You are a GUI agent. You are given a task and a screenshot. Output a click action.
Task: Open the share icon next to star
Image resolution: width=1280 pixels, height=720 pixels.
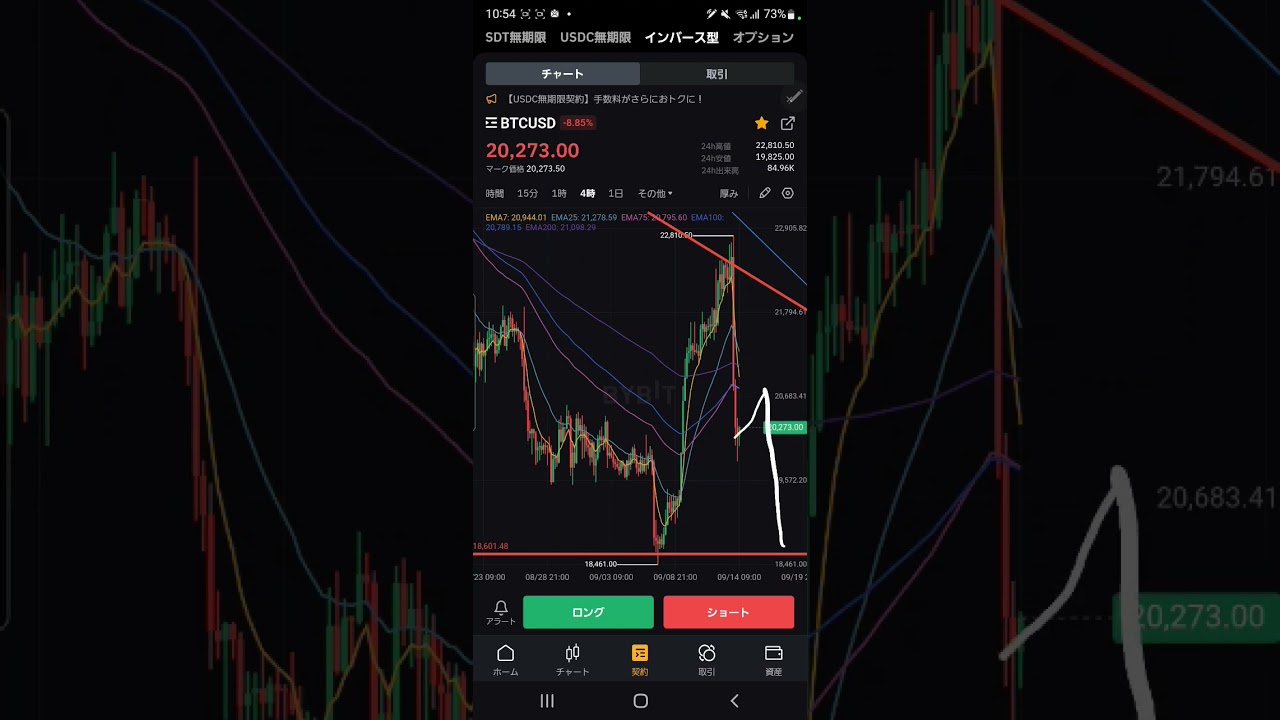click(788, 123)
